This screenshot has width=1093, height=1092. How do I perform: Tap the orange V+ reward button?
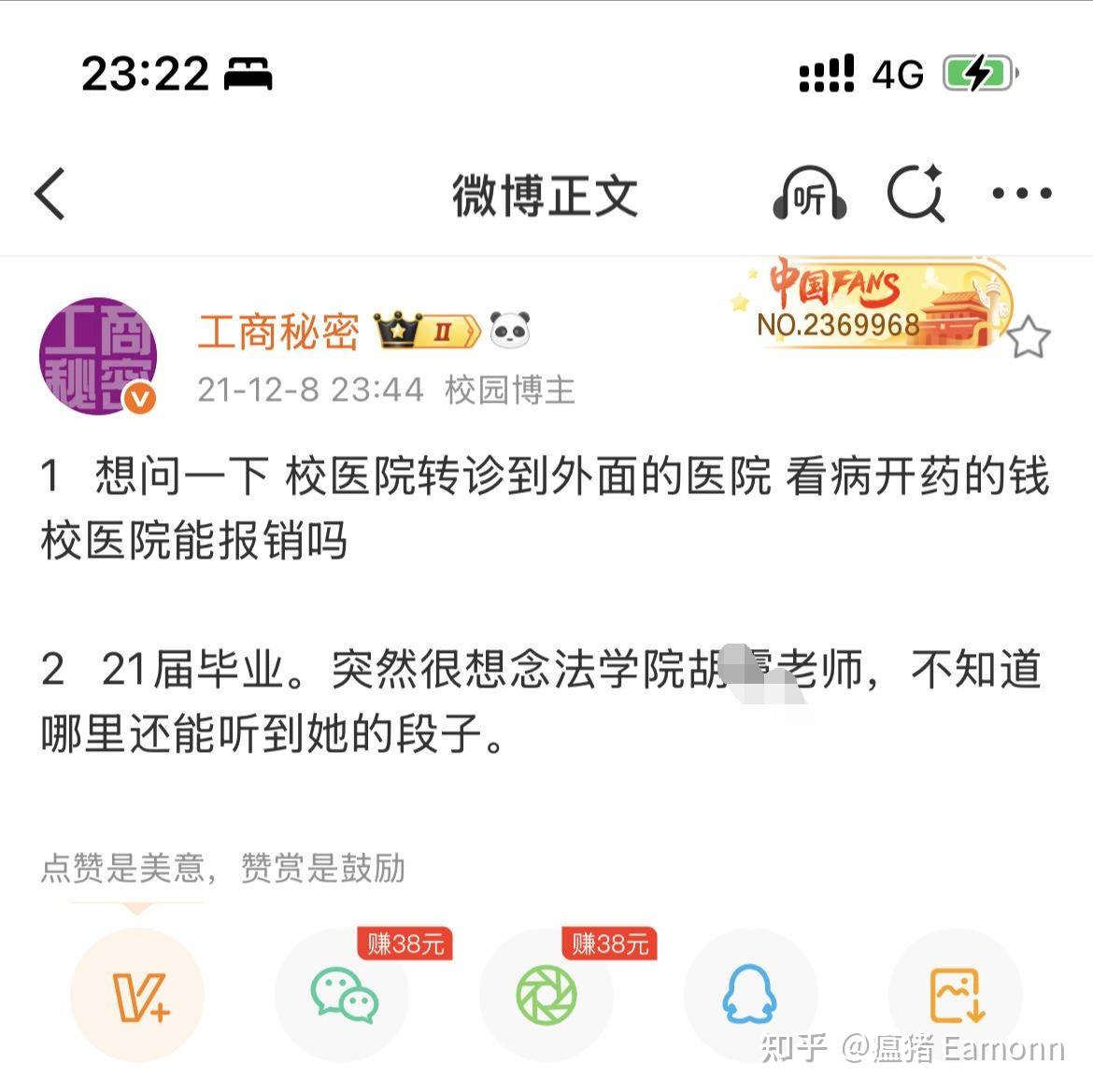tap(137, 995)
